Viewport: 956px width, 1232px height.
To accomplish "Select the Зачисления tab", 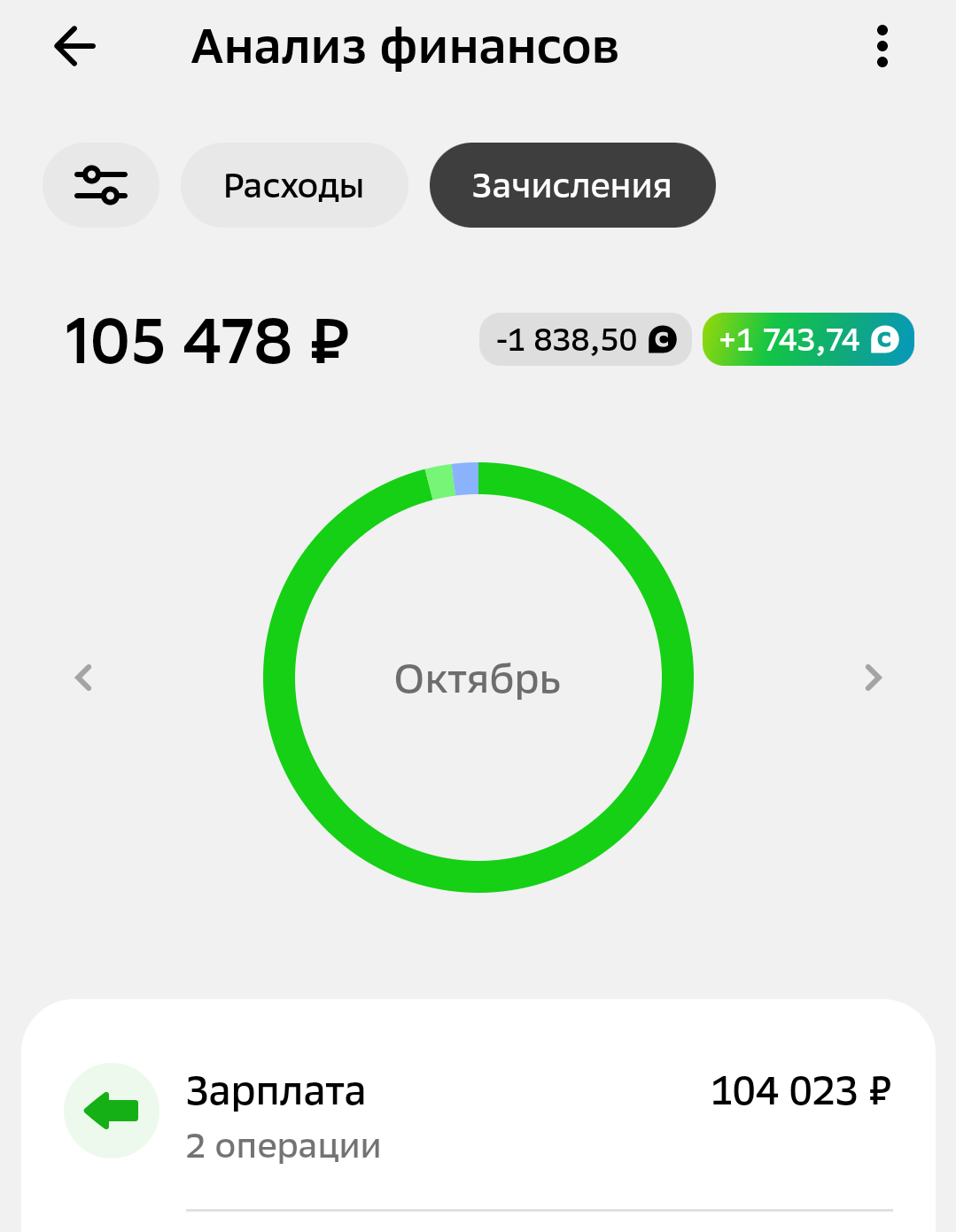I will tap(572, 186).
